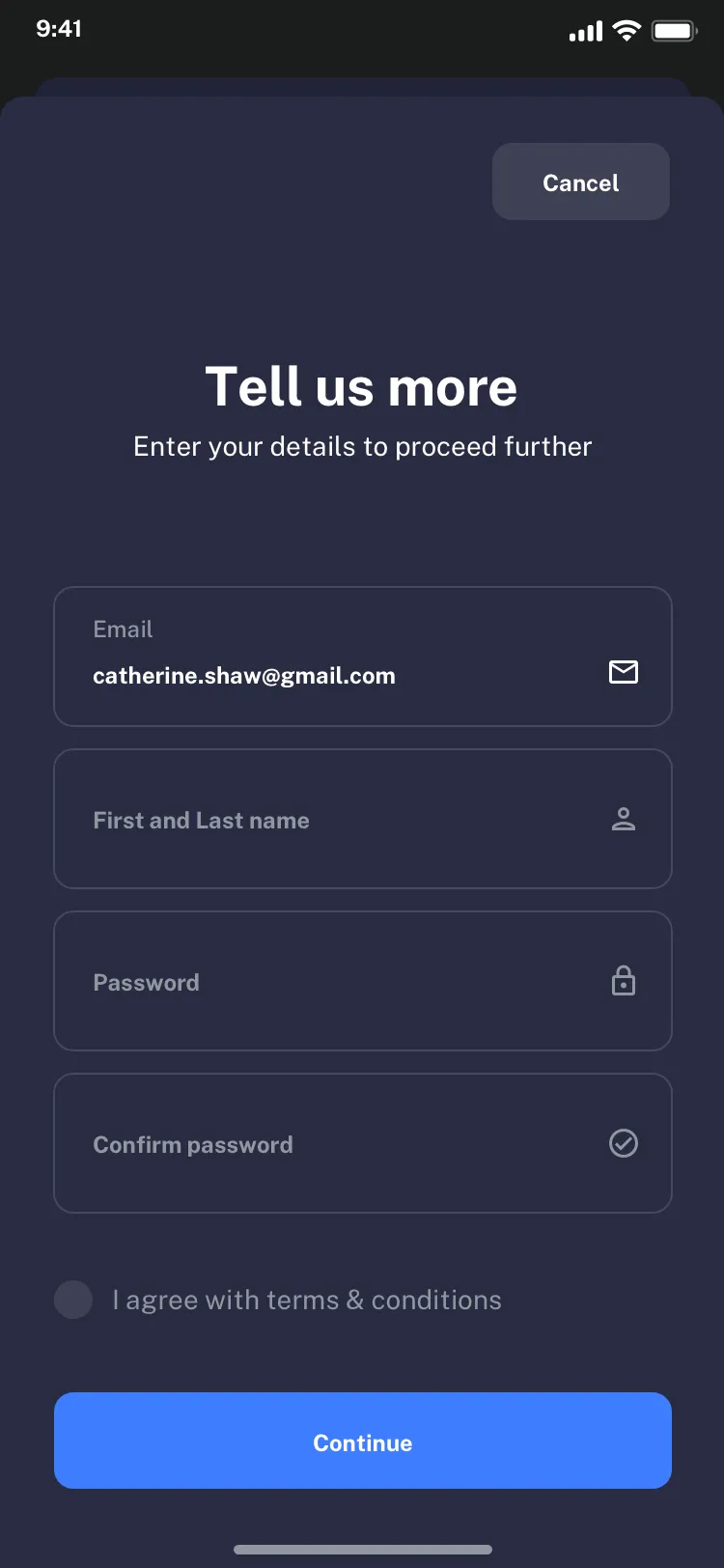Viewport: 724px width, 1568px height.
Task: Click the battery indicator in the status bar
Action: pos(675,30)
